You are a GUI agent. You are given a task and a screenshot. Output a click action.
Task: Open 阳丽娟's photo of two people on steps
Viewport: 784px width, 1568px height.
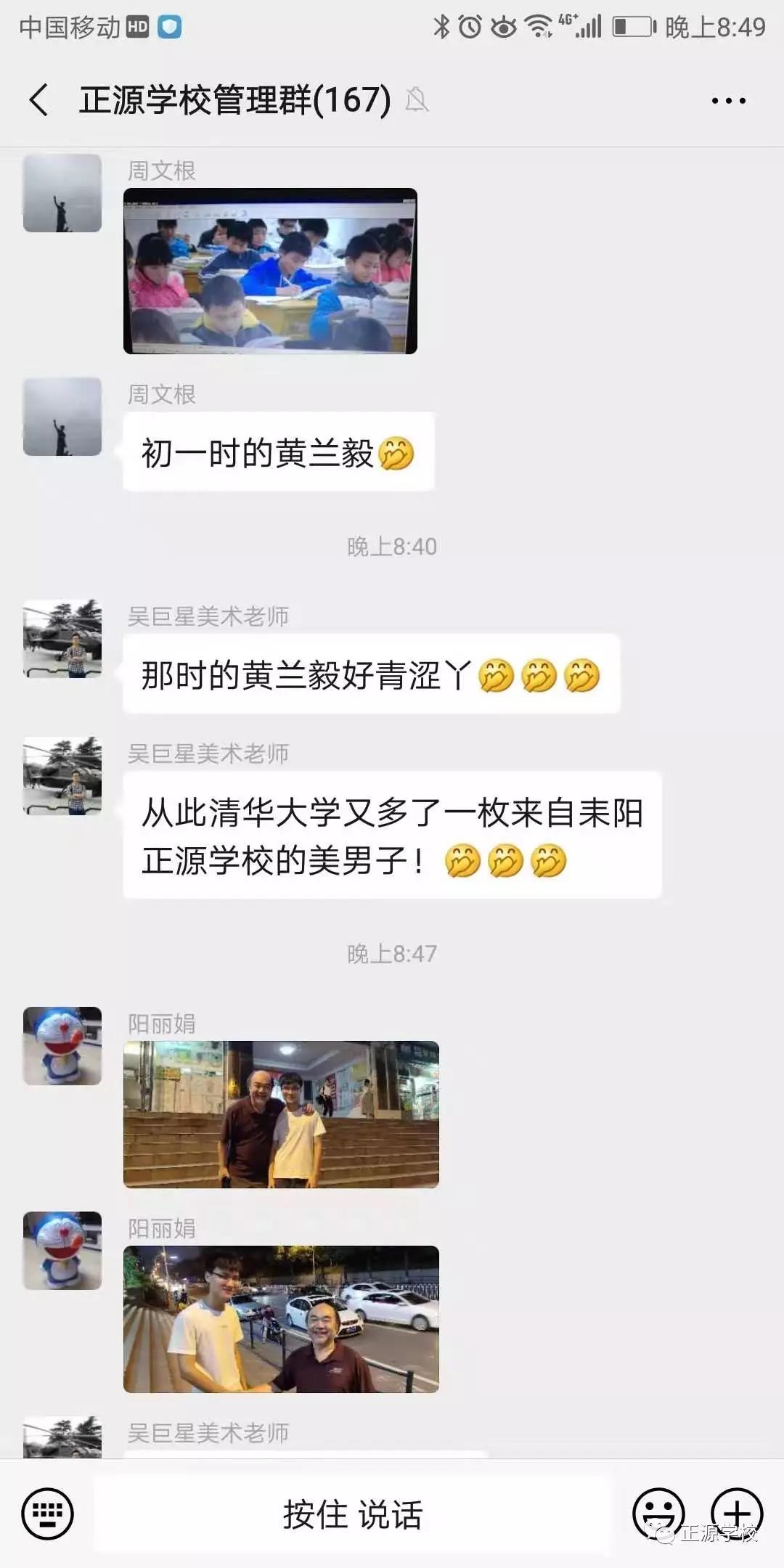coord(281,1114)
